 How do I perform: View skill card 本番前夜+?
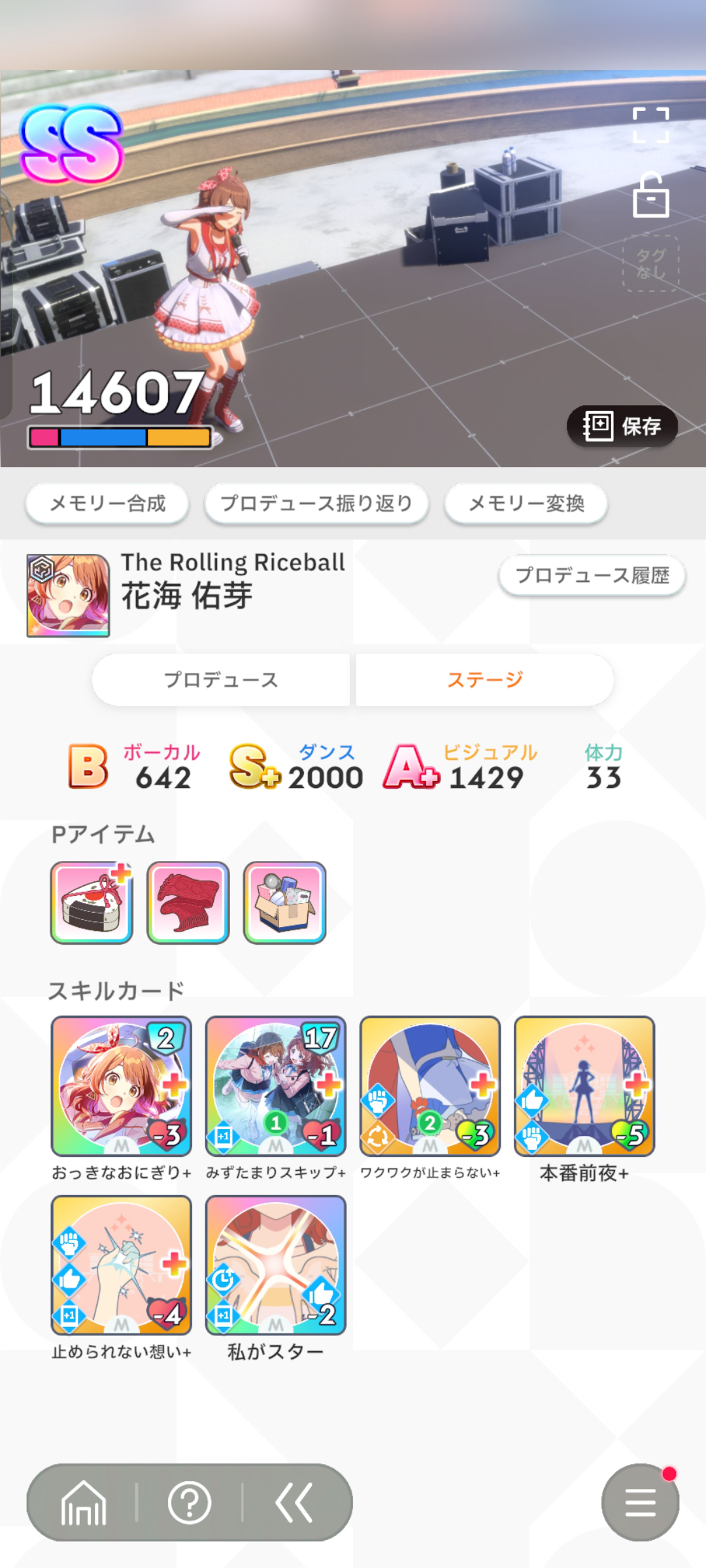pyautogui.click(x=584, y=1086)
